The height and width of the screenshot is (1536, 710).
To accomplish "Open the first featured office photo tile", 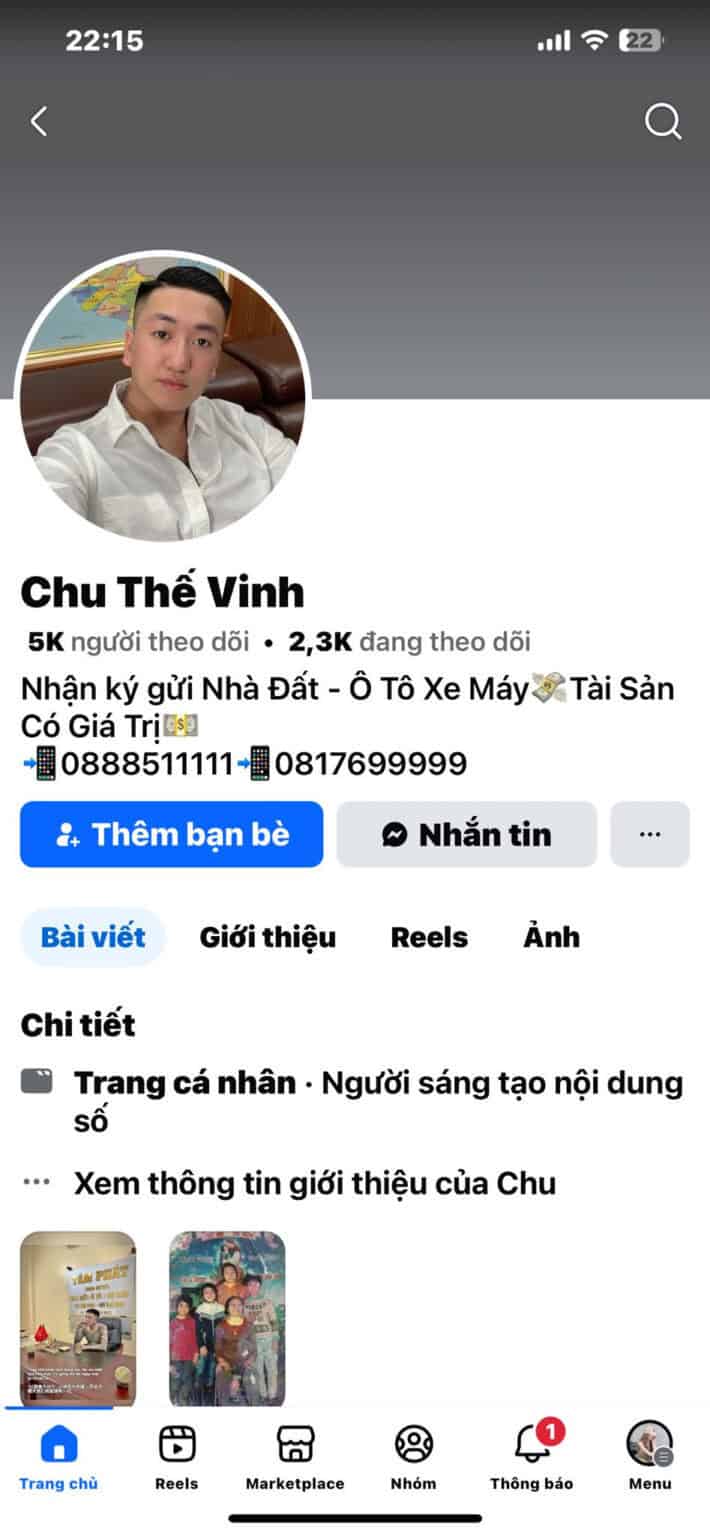I will click(78, 1318).
